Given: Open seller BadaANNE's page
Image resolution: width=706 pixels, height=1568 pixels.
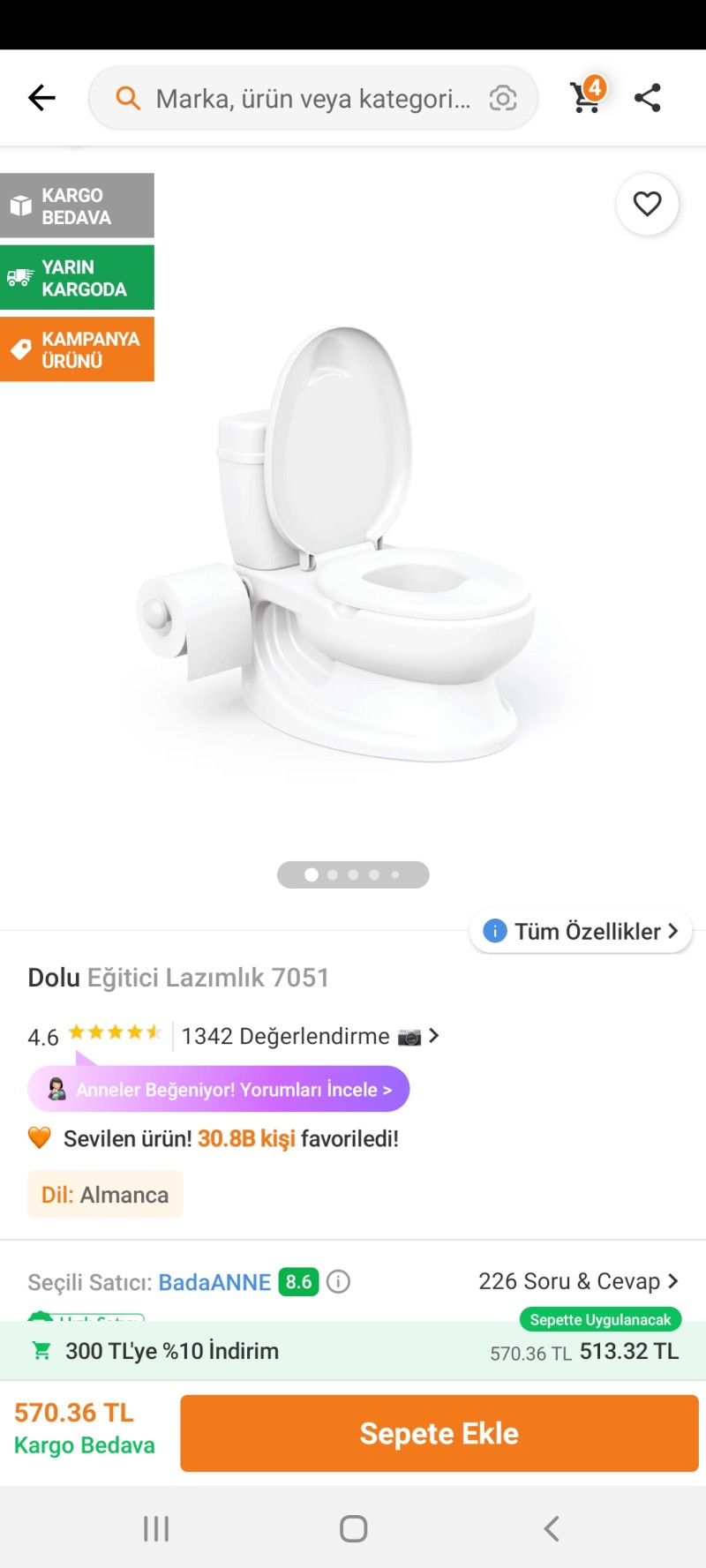Looking at the screenshot, I should [x=214, y=1282].
